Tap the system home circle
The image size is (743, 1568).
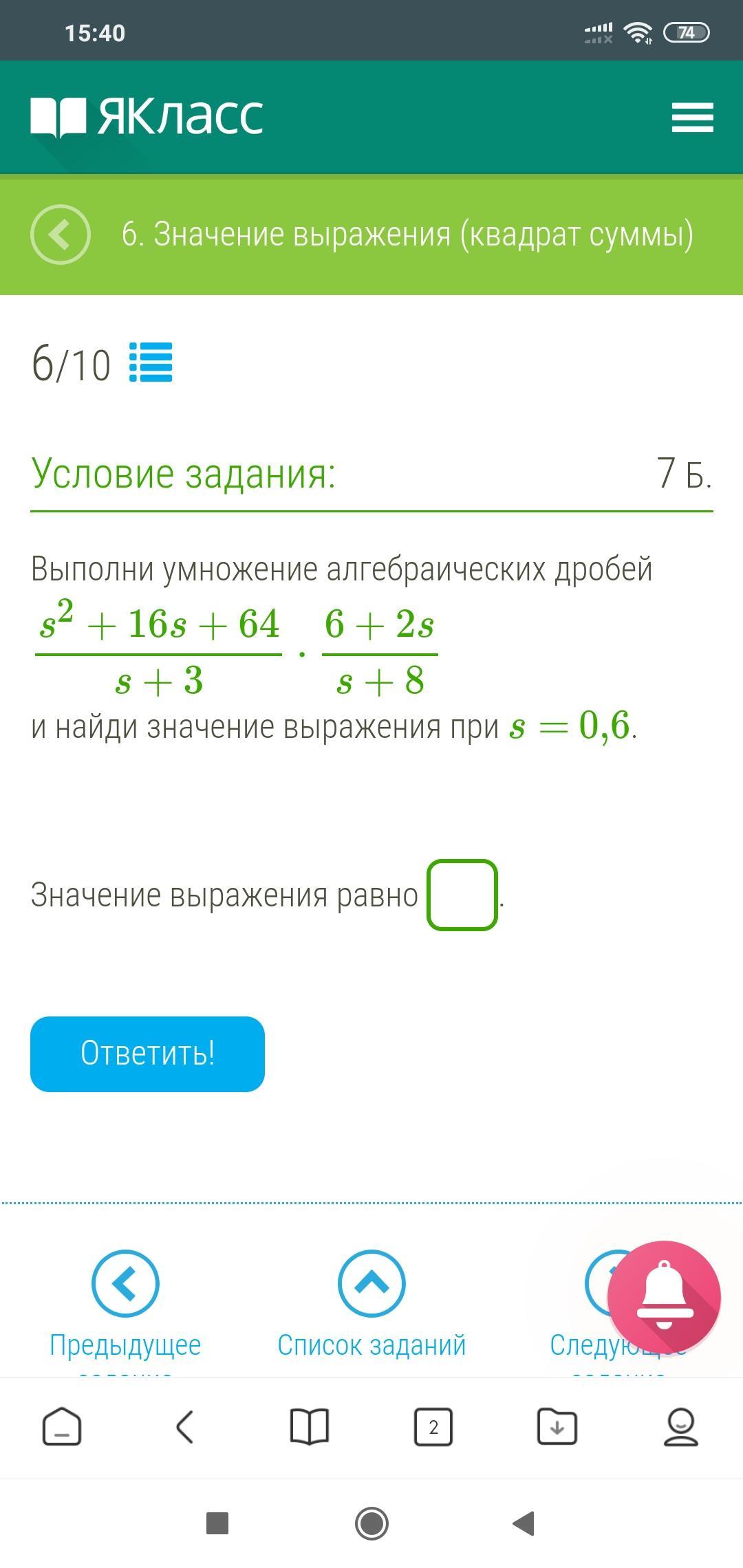click(x=371, y=1523)
